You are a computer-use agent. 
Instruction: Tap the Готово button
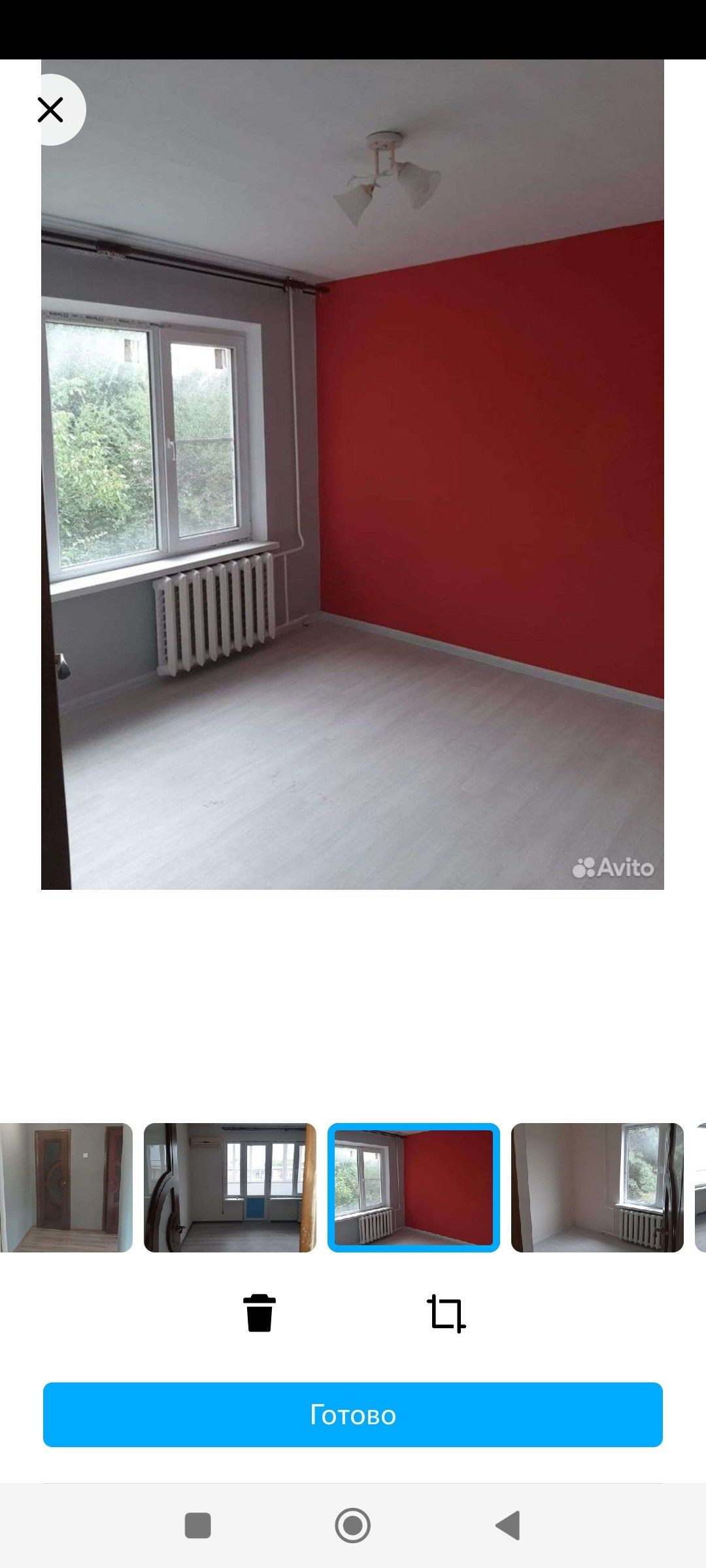pos(353,1414)
